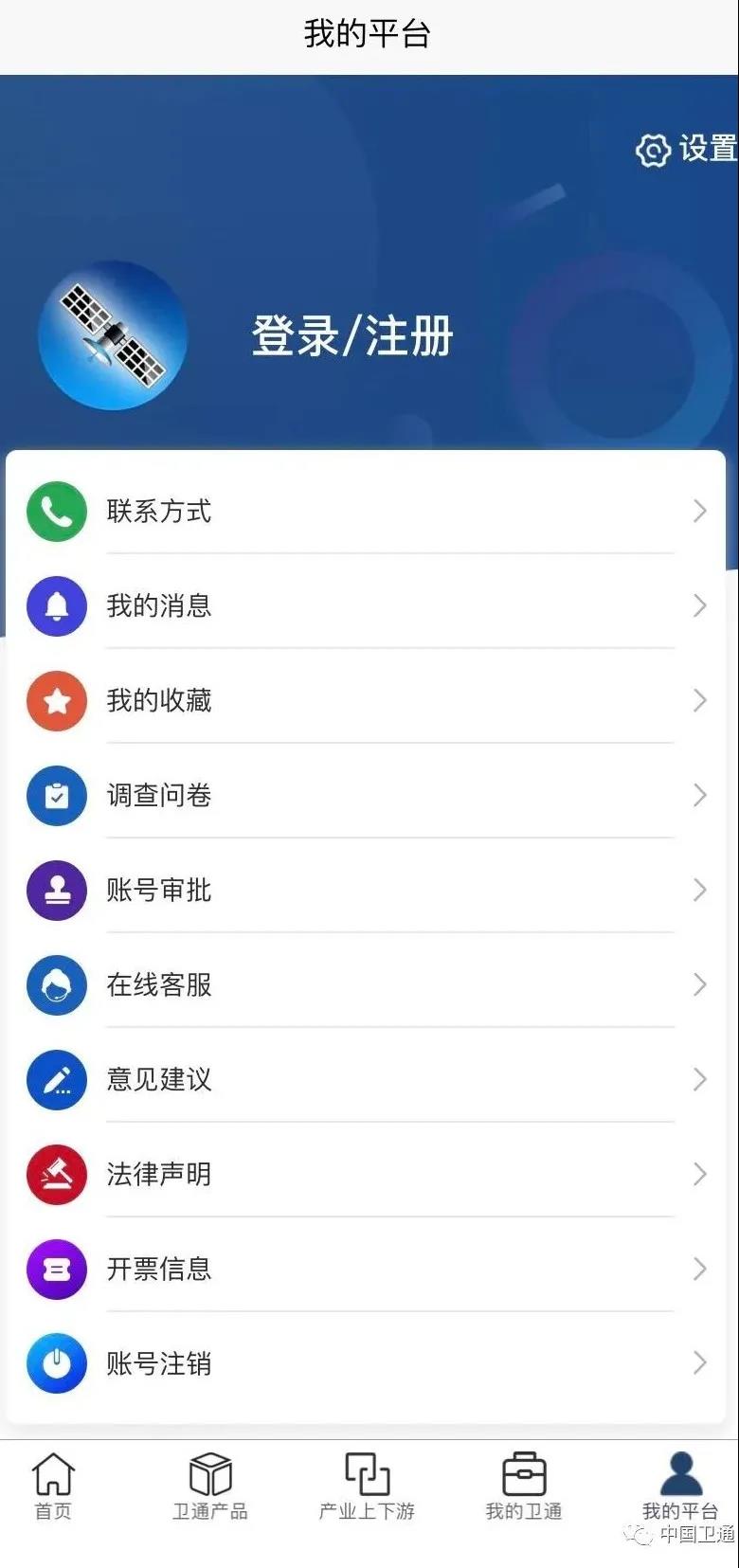
Task: Switch to the 首页 home tab
Action: click(x=53, y=1487)
